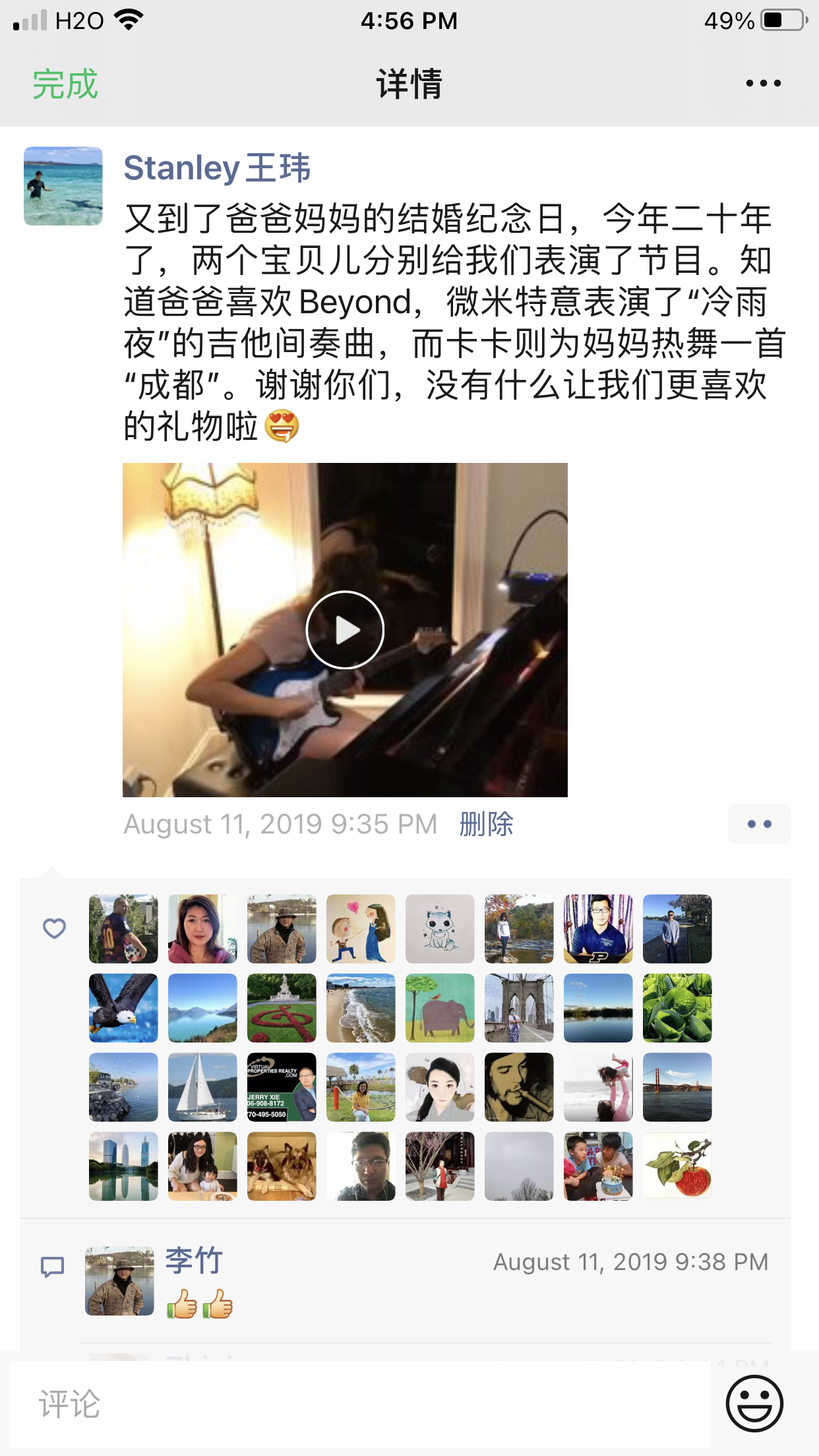Open the like and comment two-dot button
The width and height of the screenshot is (819, 1456).
[759, 824]
